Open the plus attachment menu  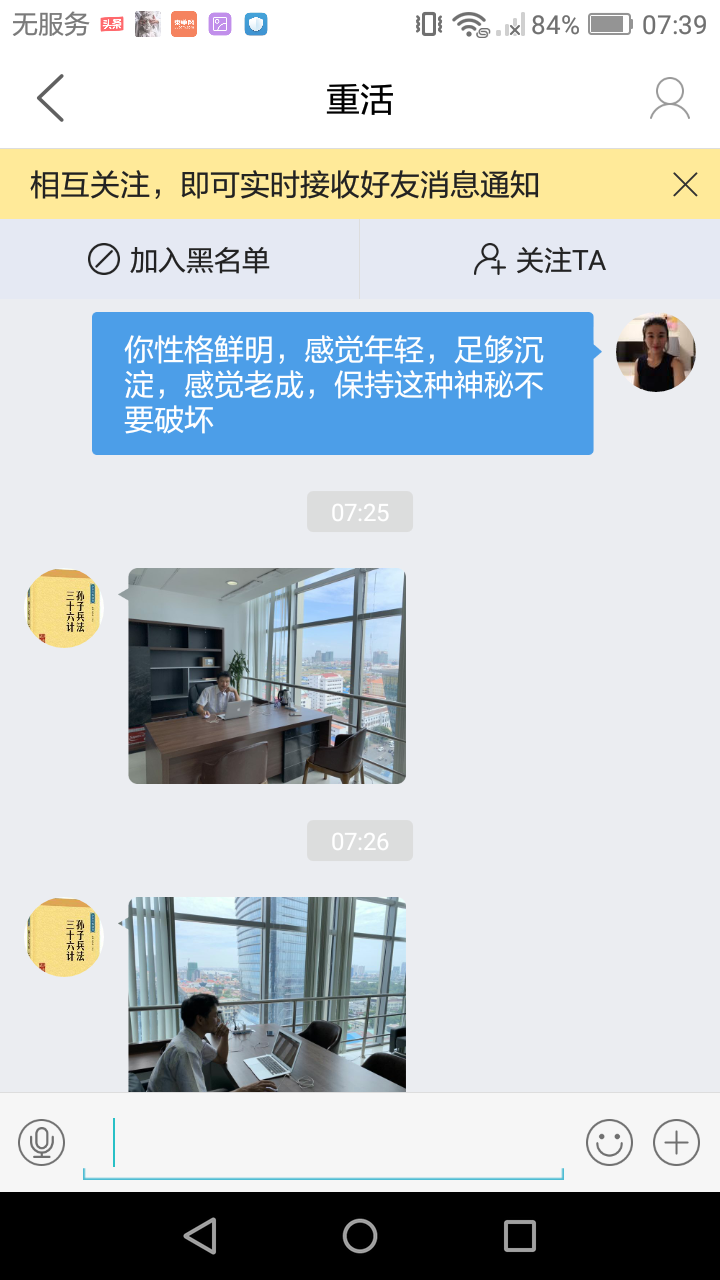[x=676, y=1142]
